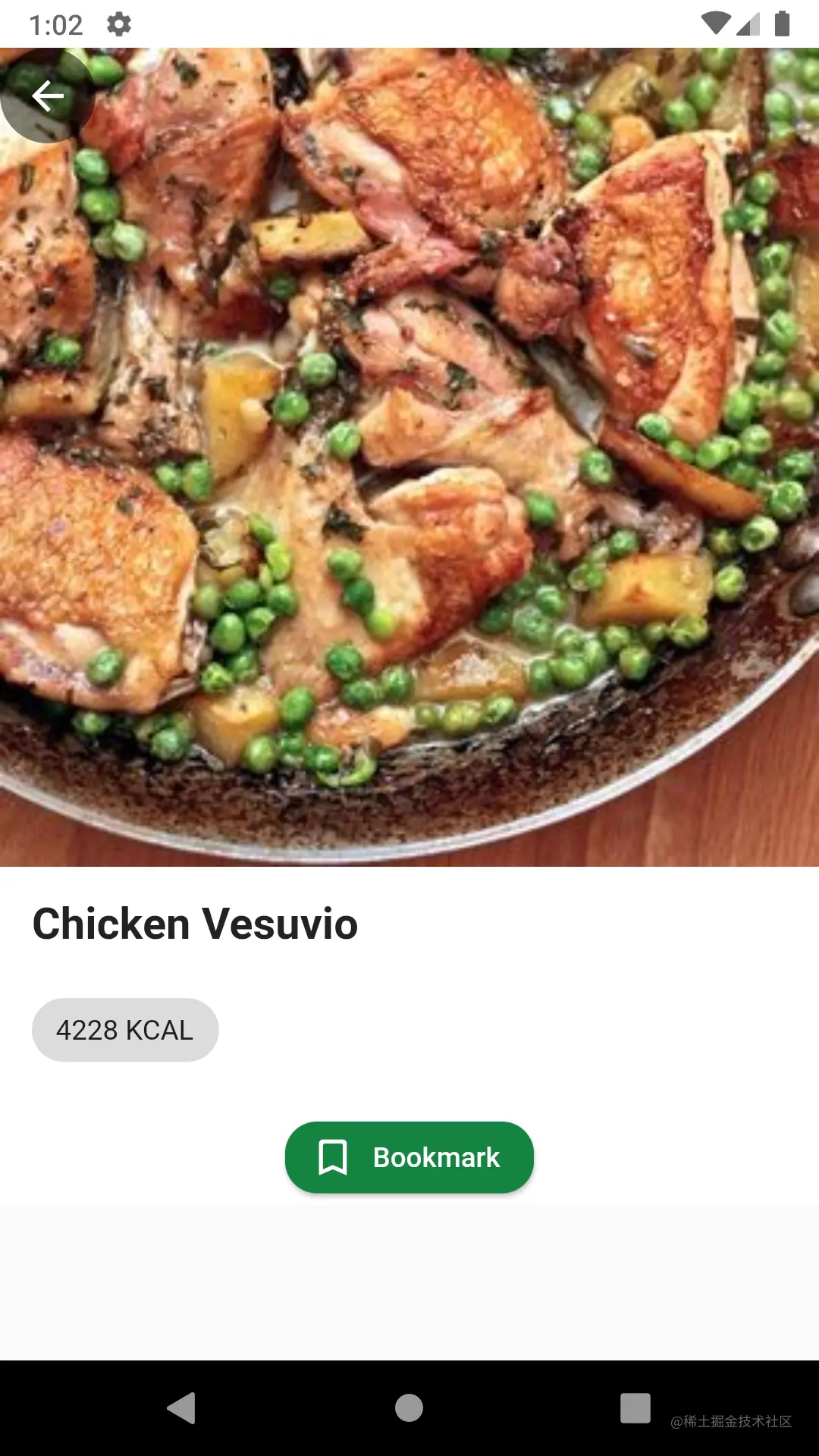The width and height of the screenshot is (819, 1456).
Task: Open the recent apps view
Action: coord(635,1408)
